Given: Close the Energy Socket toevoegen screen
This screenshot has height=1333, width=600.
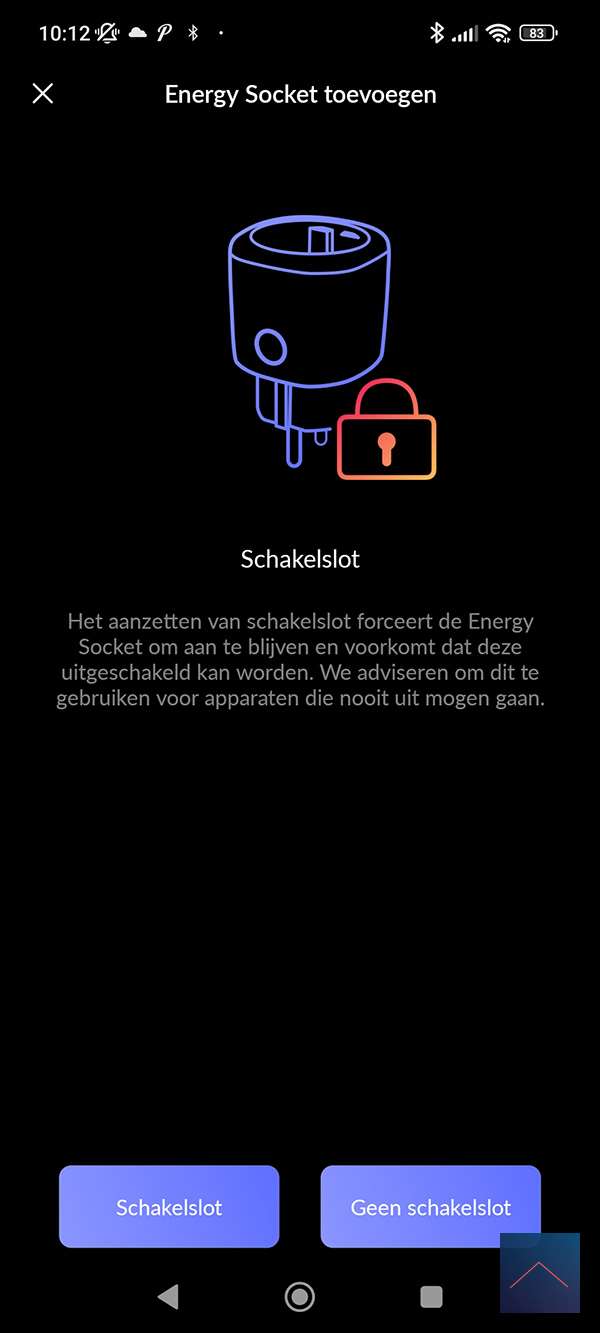Looking at the screenshot, I should 42,94.
